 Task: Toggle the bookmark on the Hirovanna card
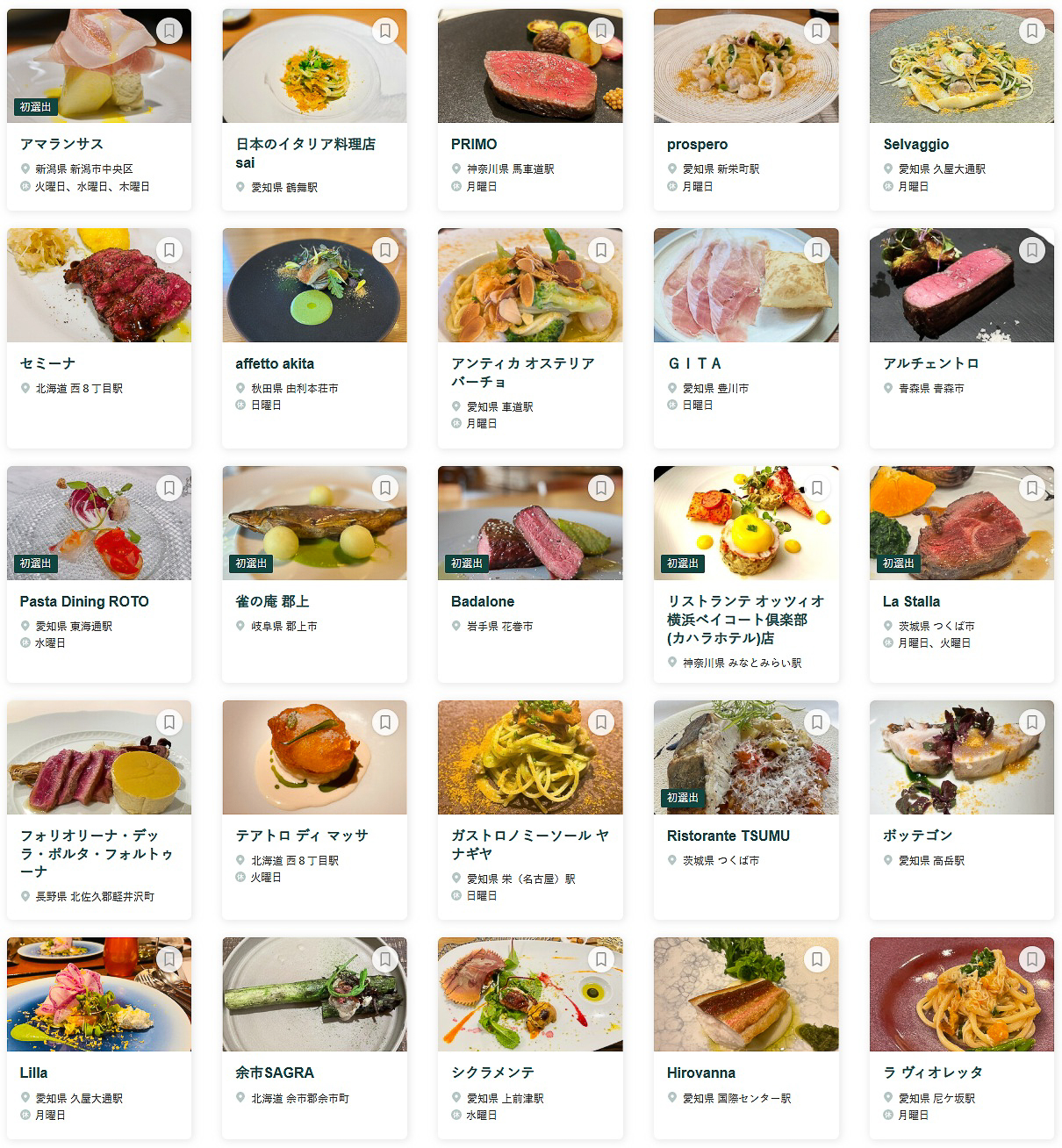pyautogui.click(x=818, y=959)
